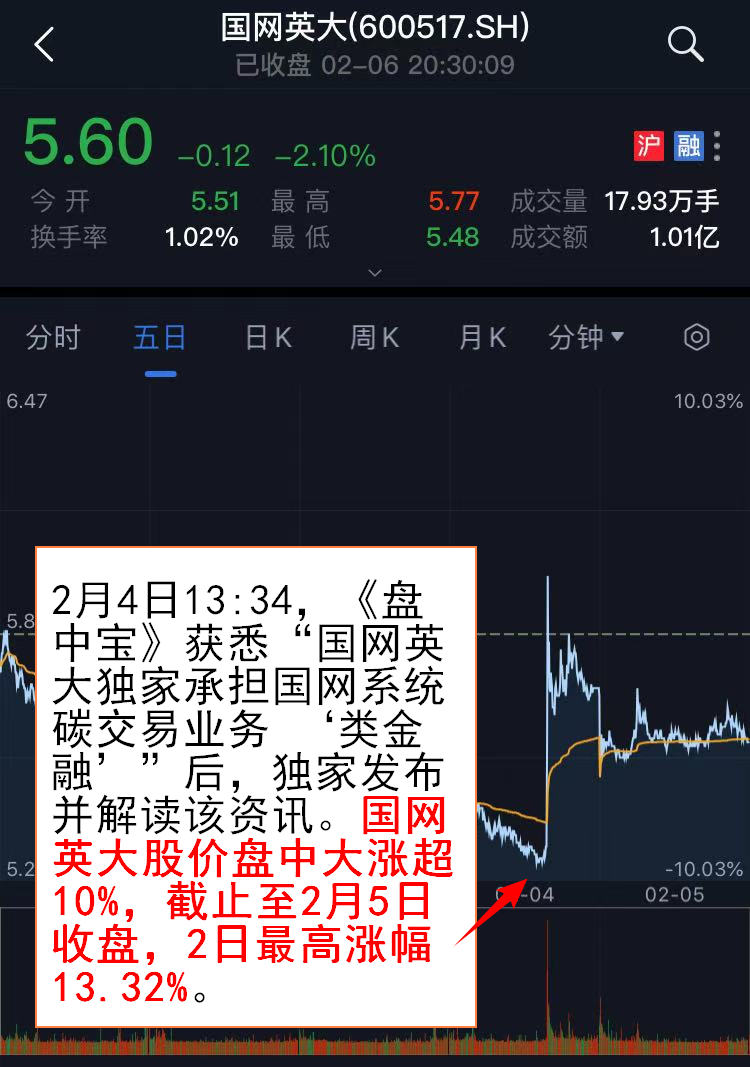Open the chart settings hexagon icon
Screen dimensions: 750x1067
click(x=697, y=338)
